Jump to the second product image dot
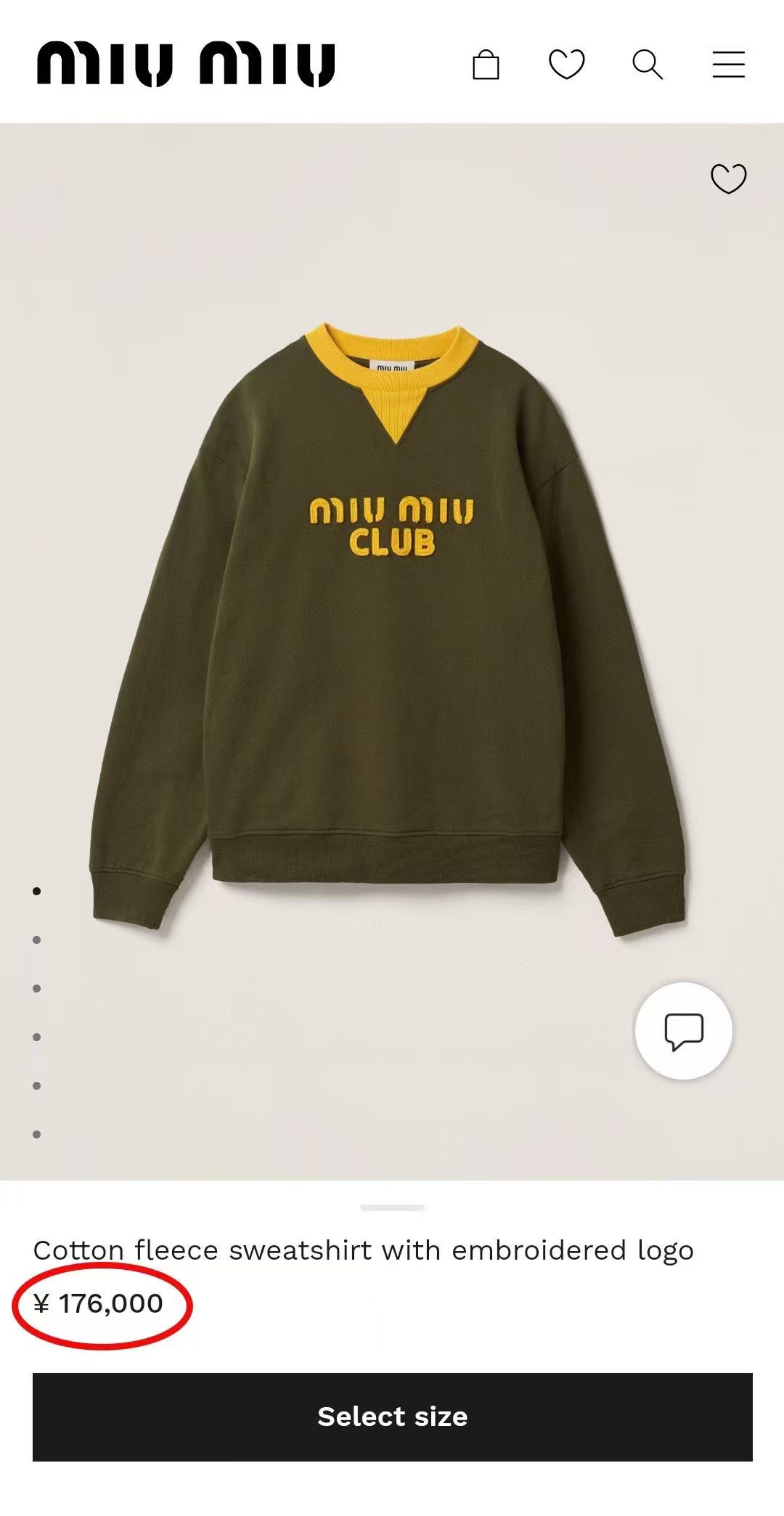The height and width of the screenshot is (1516, 784). (37, 940)
